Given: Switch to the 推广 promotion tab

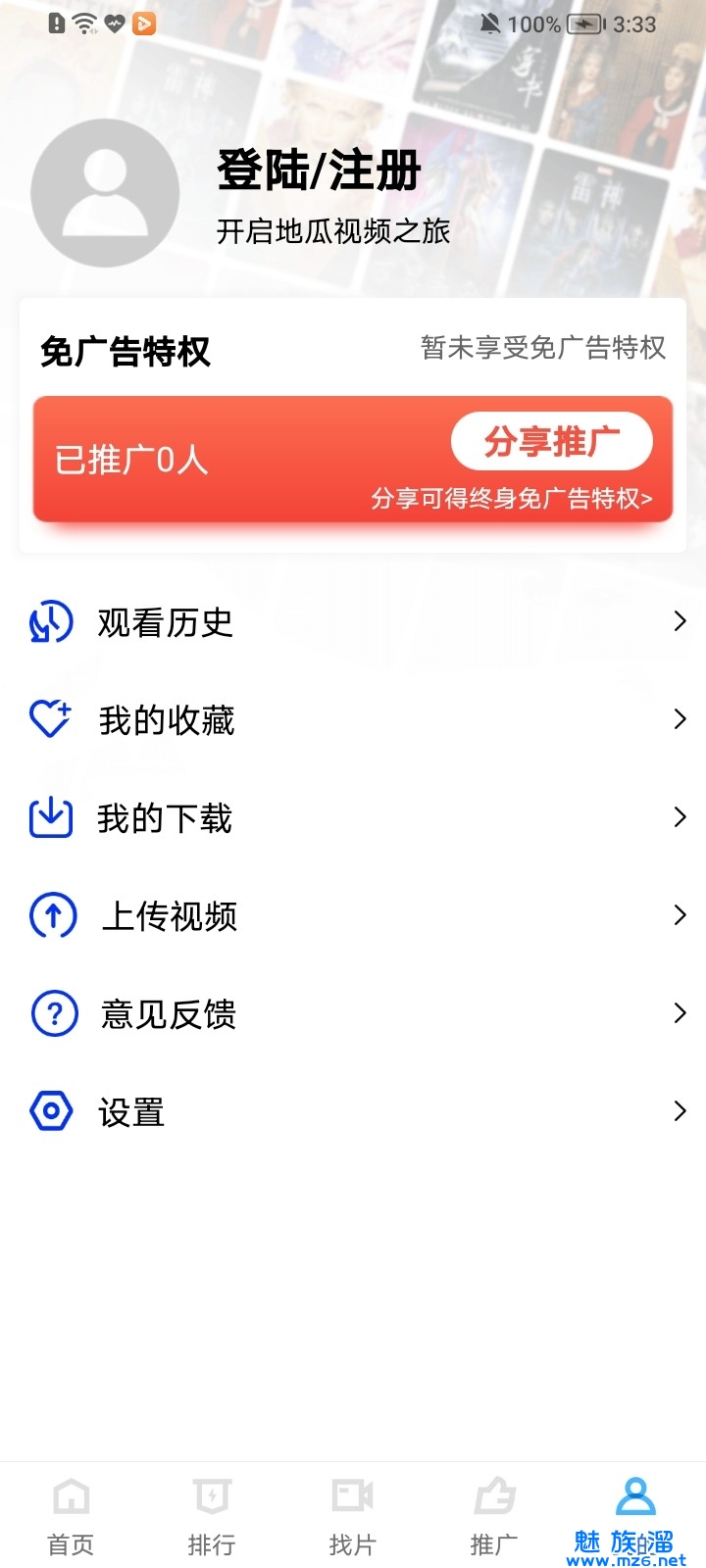Looking at the screenshot, I should click(x=494, y=1516).
